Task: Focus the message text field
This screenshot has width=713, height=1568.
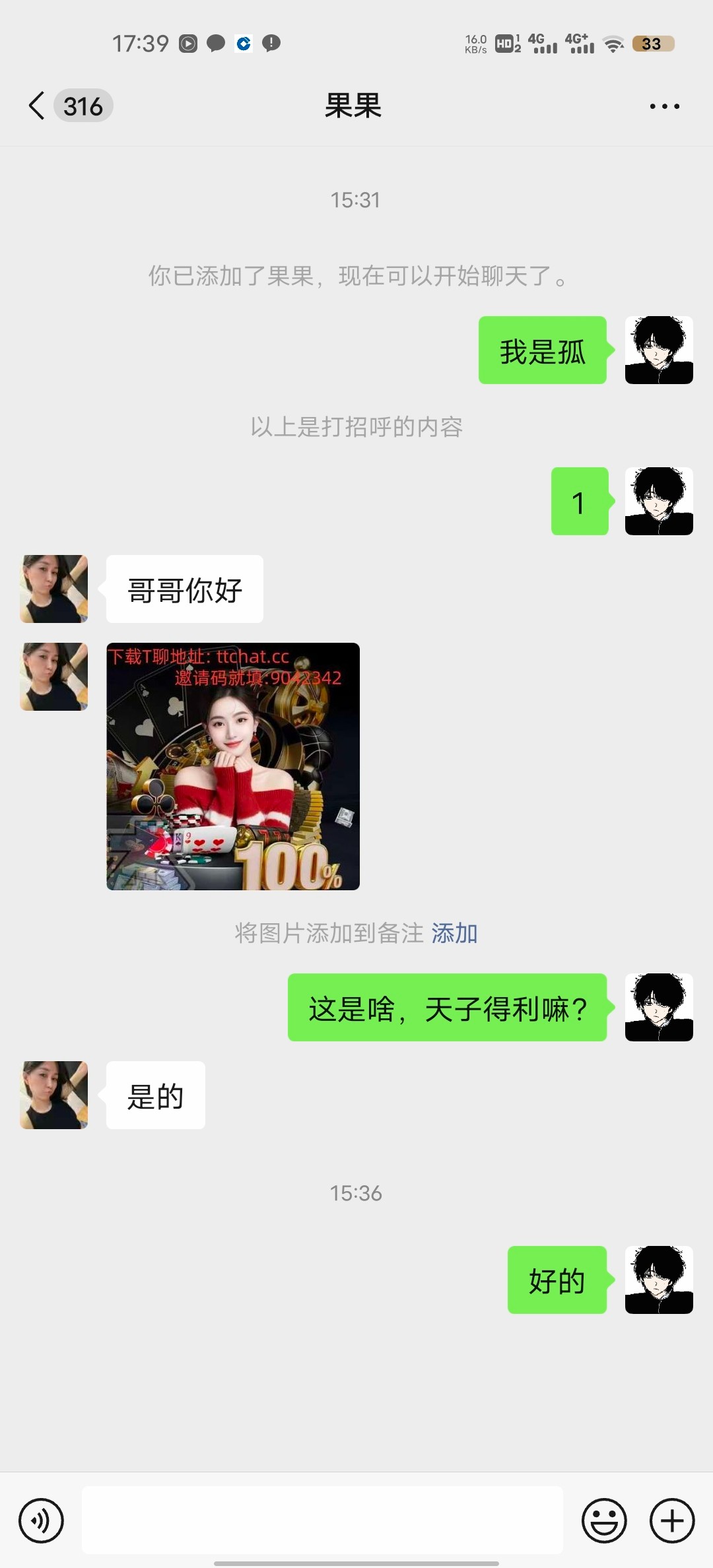Action: 322,1520
